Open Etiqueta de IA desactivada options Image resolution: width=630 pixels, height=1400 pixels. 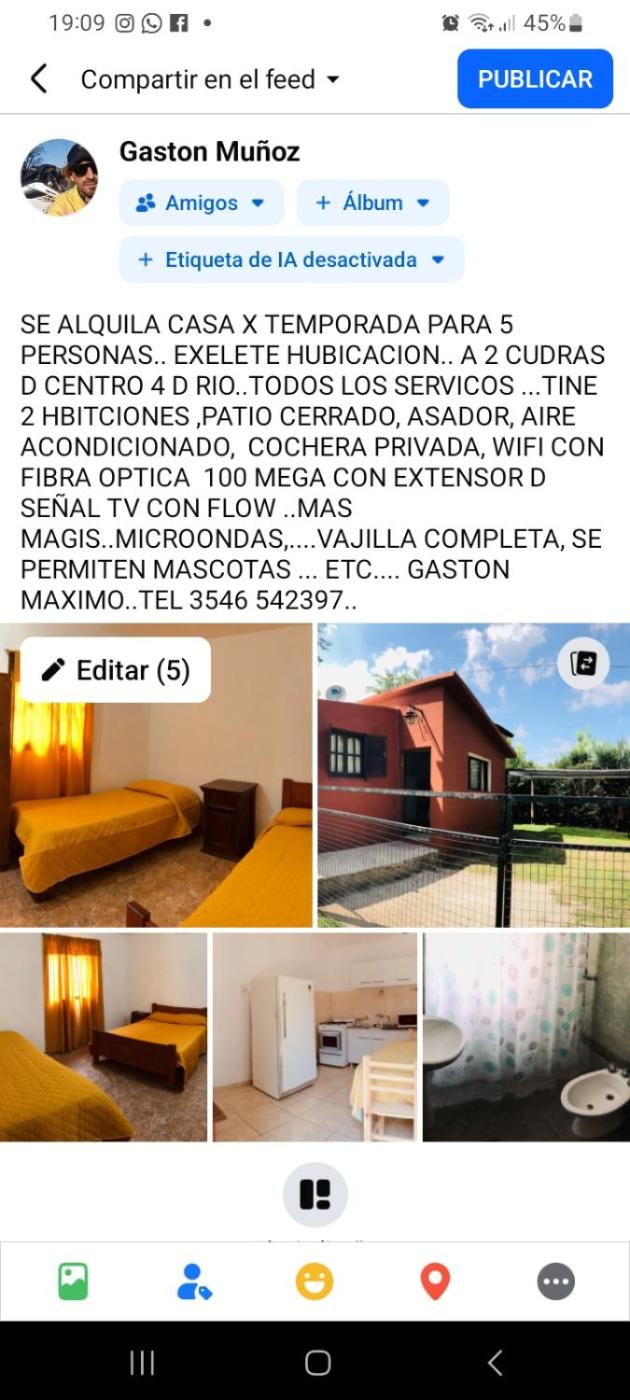pos(291,260)
